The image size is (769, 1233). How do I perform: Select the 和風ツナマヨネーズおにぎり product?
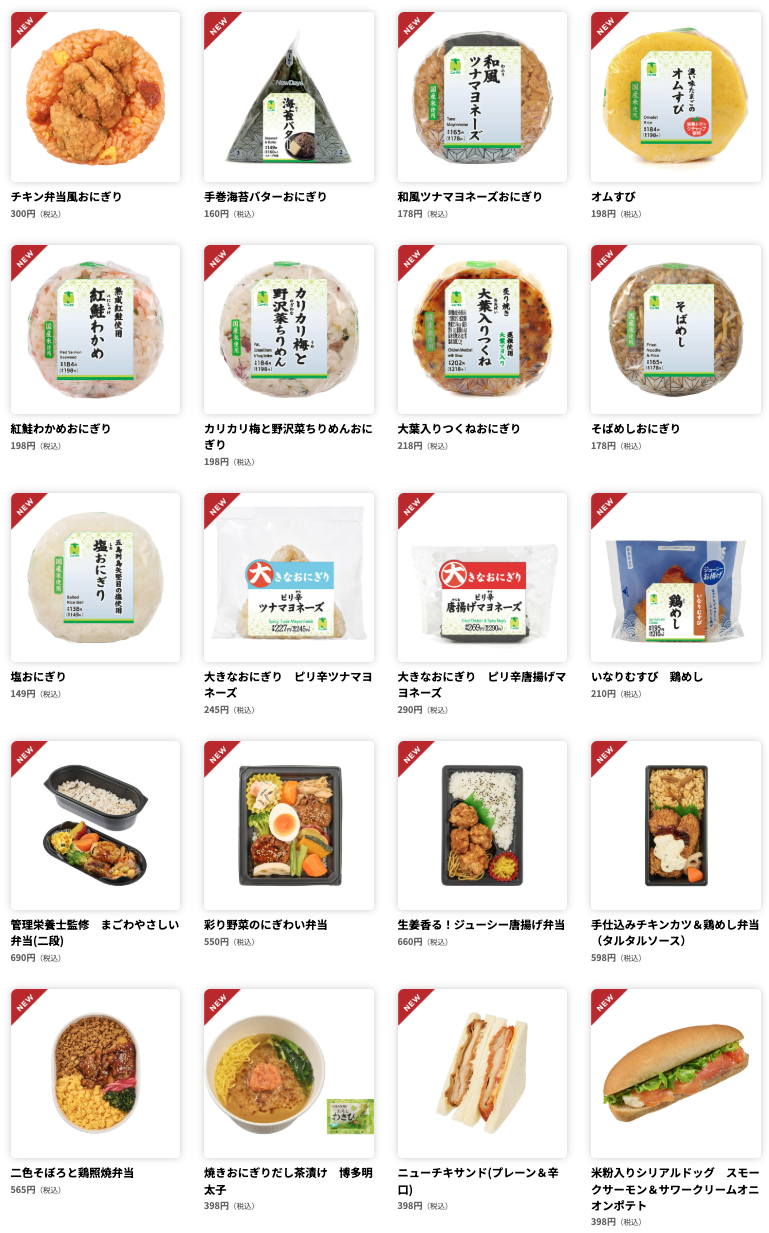pos(482,97)
